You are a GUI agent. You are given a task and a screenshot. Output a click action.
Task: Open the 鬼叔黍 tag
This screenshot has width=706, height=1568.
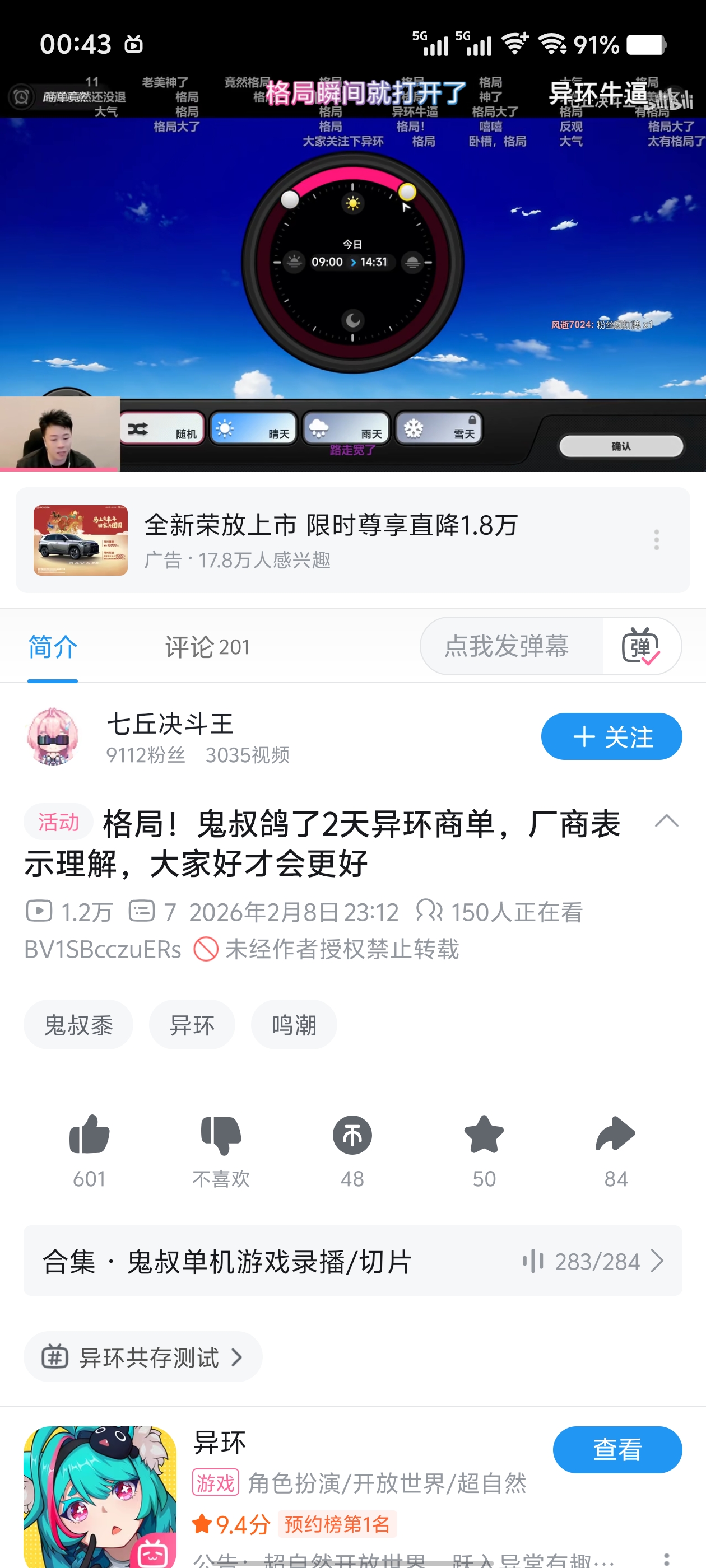pos(78,1025)
